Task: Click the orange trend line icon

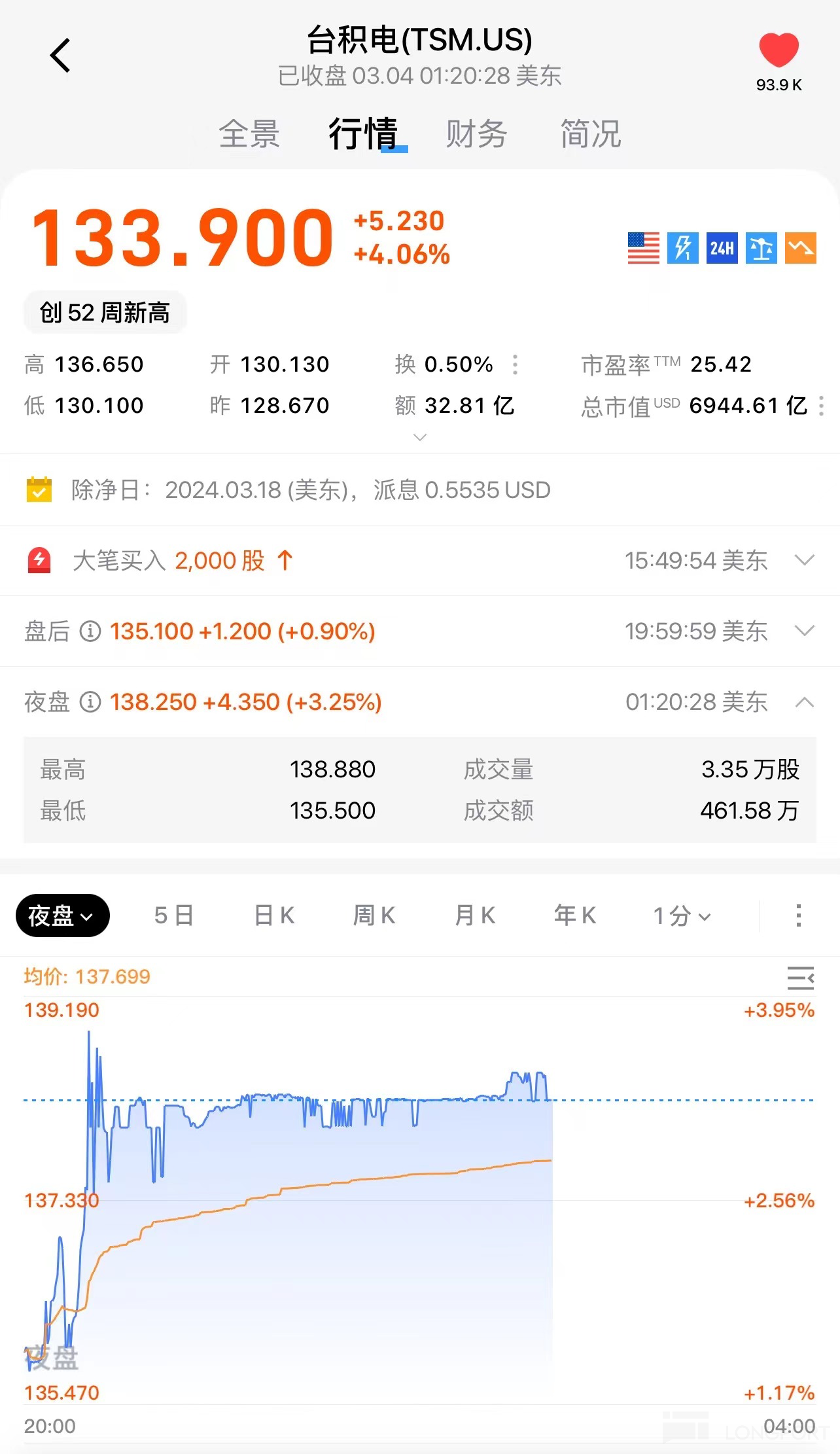Action: pyautogui.click(x=799, y=249)
